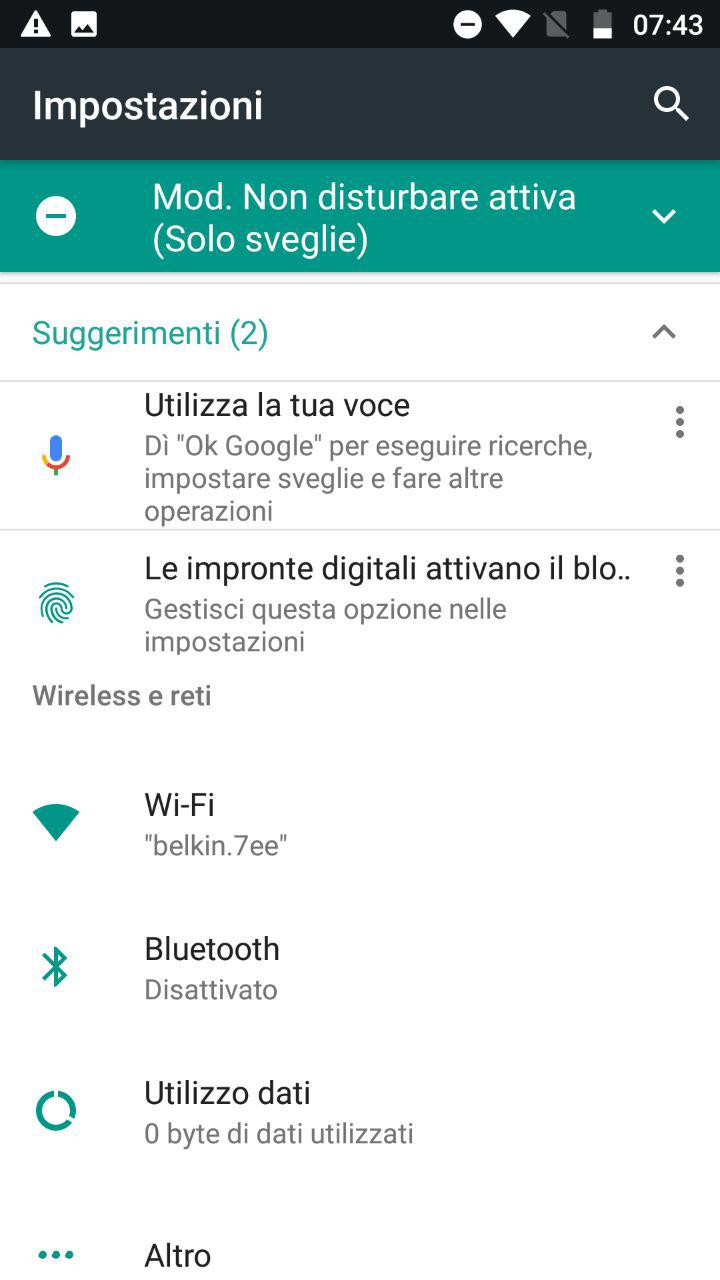This screenshot has width=720, height=1280.
Task: Collapse the Suggerimenti section
Action: click(x=664, y=332)
